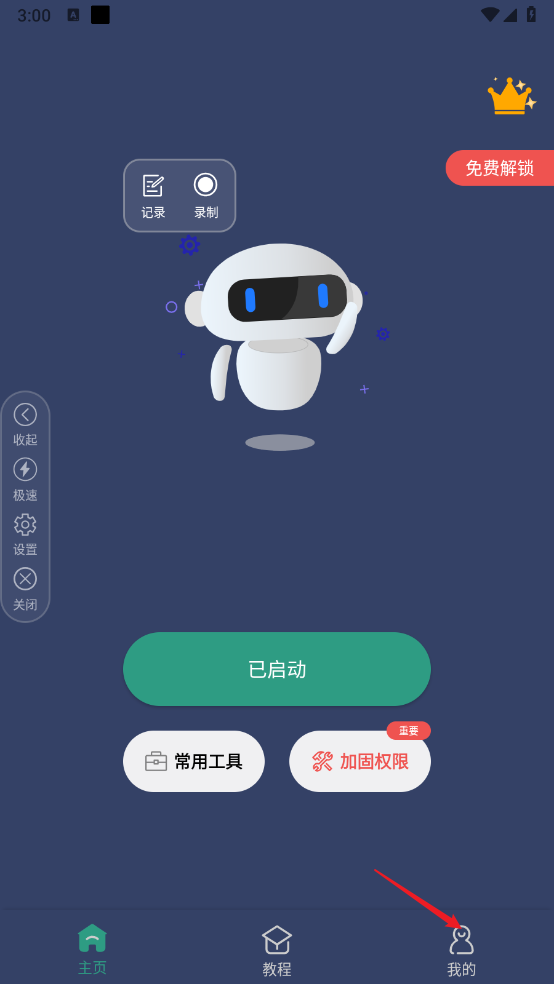Open 记录 in the floating panel
This screenshot has height=984, width=554.
[x=153, y=196]
